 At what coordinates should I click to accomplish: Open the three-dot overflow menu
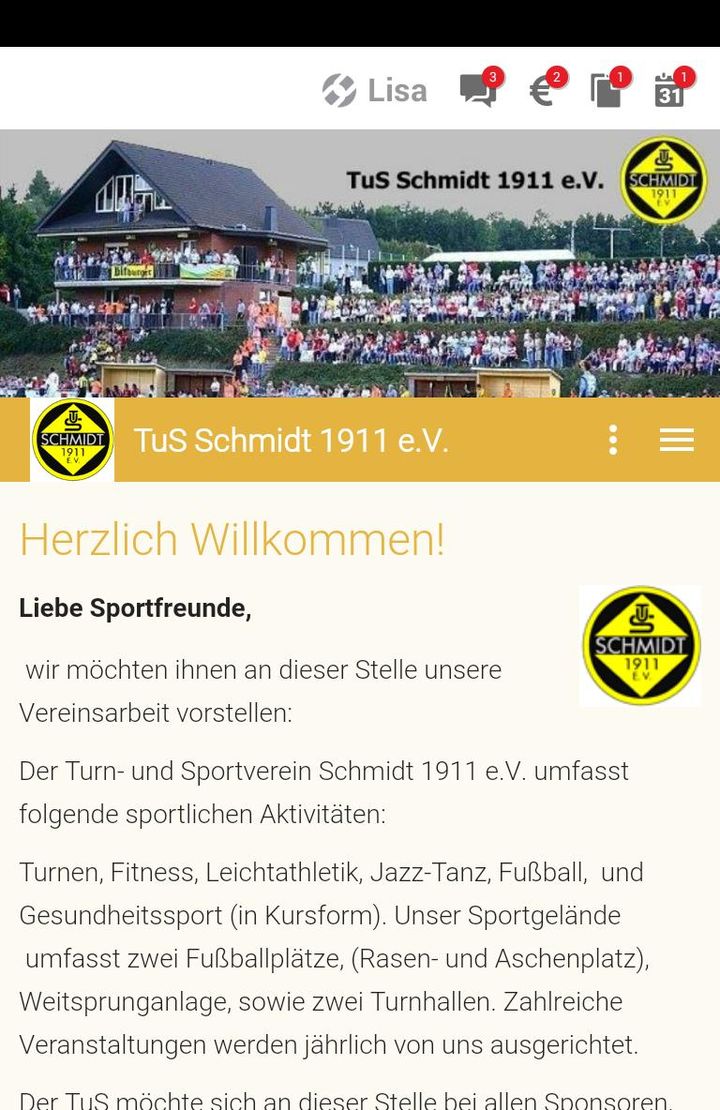612,439
